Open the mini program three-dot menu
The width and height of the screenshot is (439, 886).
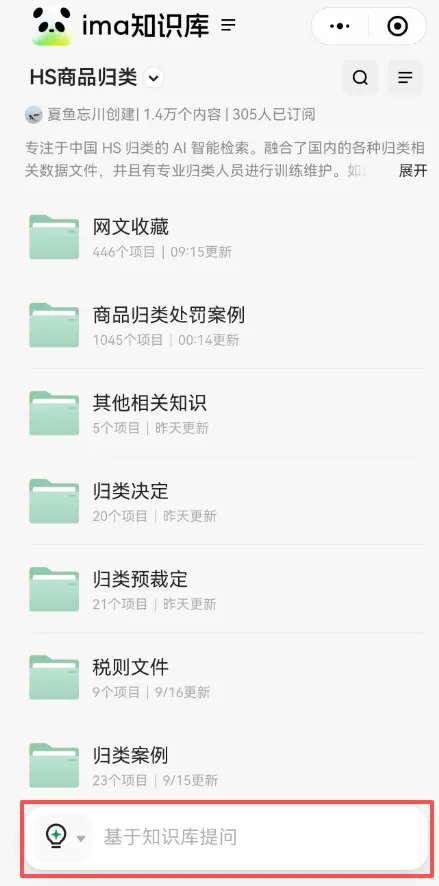click(340, 26)
